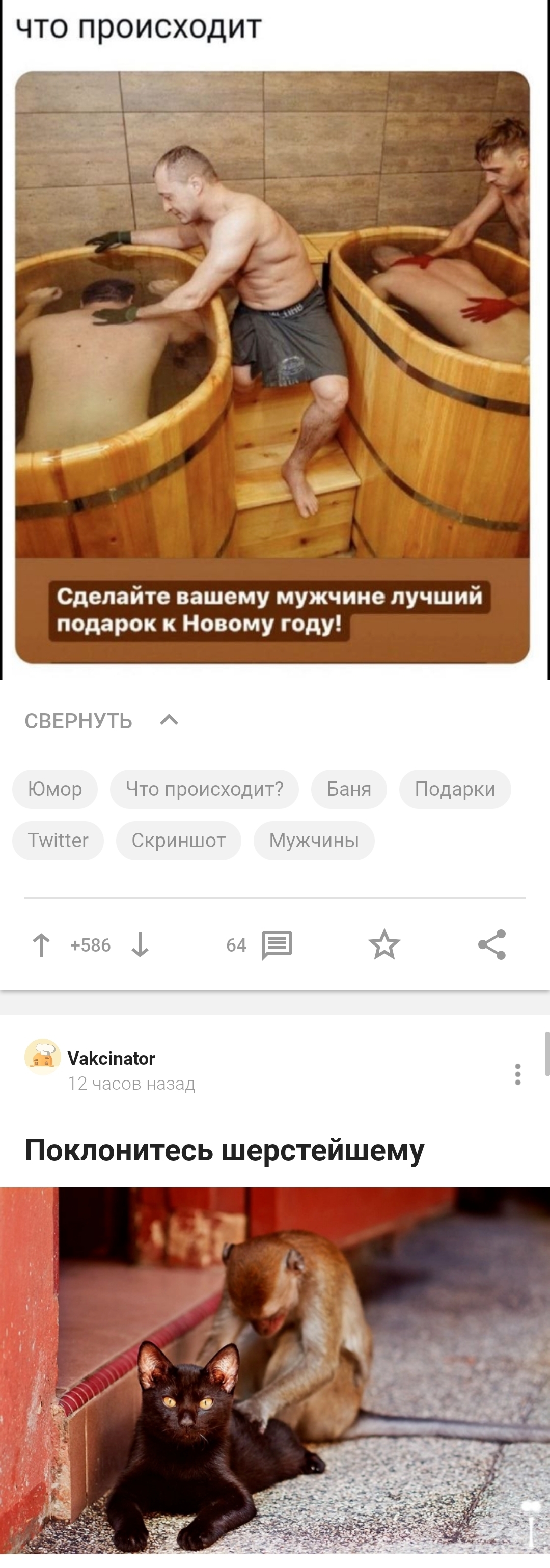The height and width of the screenshot is (1568, 550).
Task: Open Vakcinator's profile
Action: pyautogui.click(x=111, y=1058)
